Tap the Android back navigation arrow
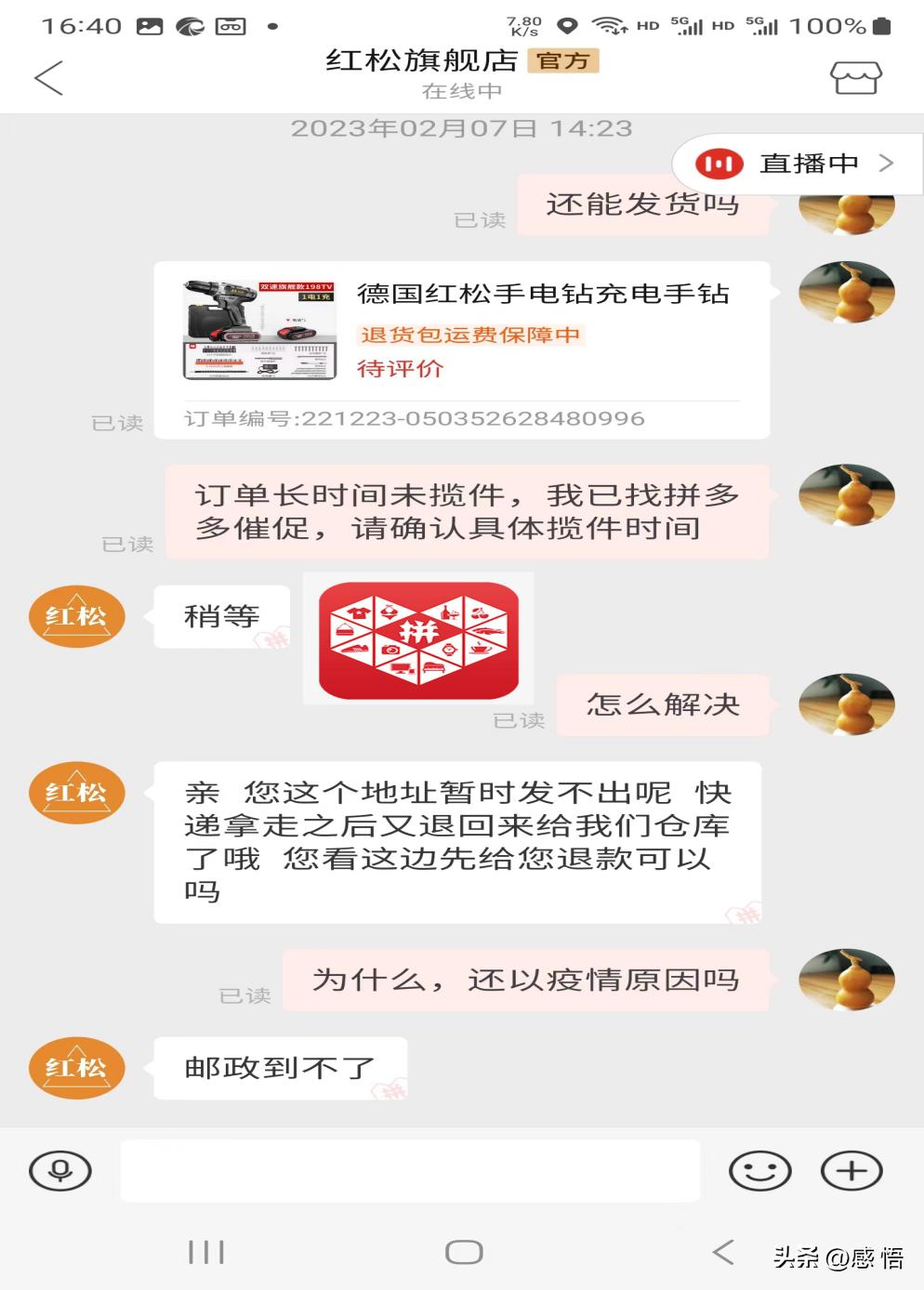This screenshot has height=1290, width=924. (724, 1250)
